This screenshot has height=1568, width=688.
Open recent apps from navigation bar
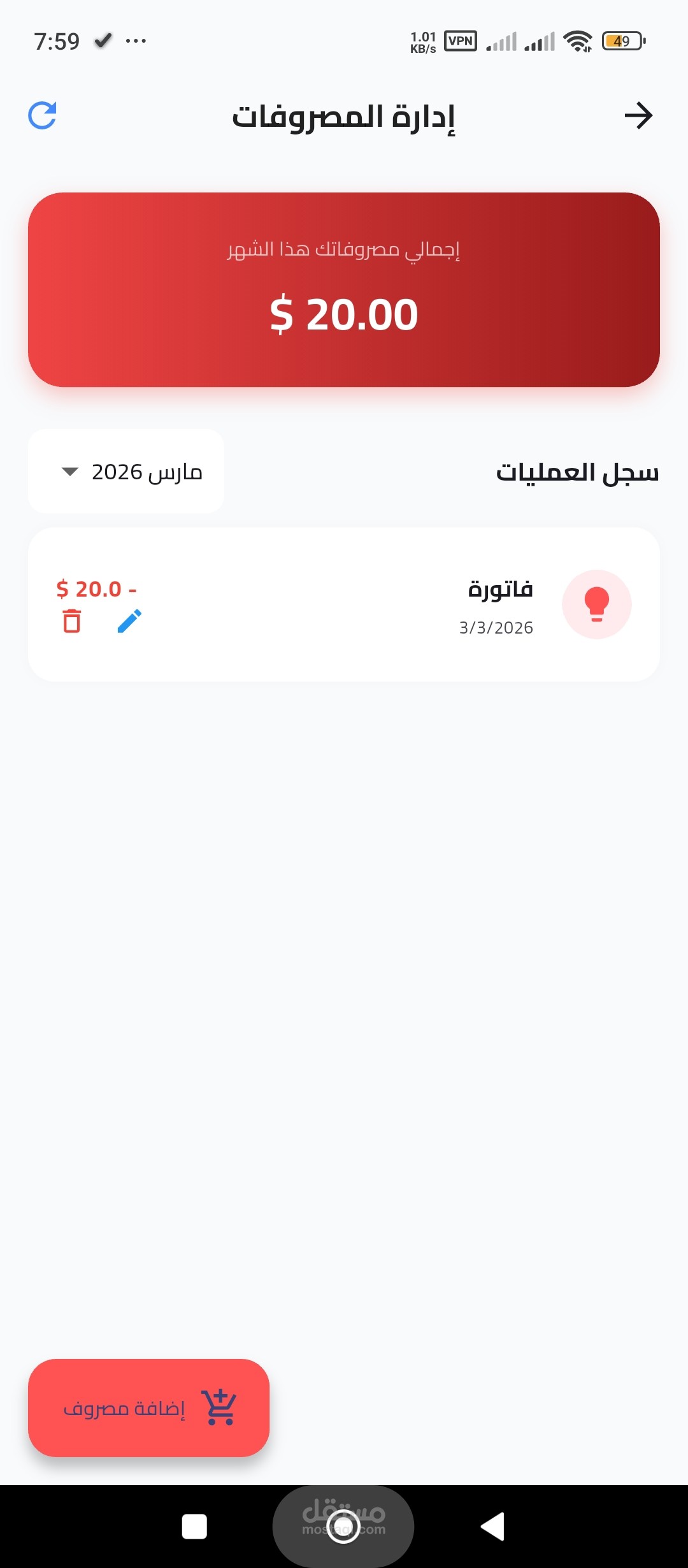[194, 1527]
